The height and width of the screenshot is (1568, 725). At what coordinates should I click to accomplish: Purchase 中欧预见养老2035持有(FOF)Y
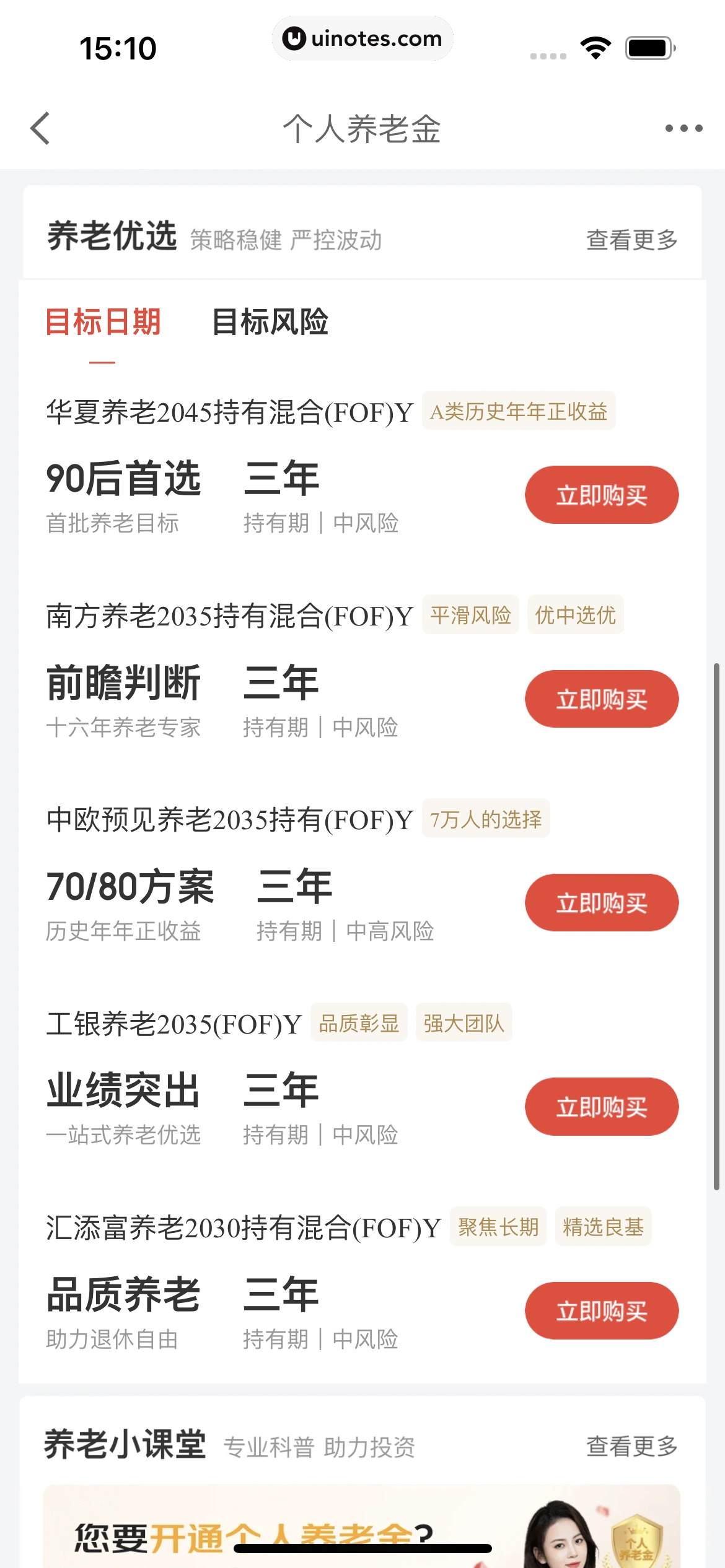pos(601,902)
